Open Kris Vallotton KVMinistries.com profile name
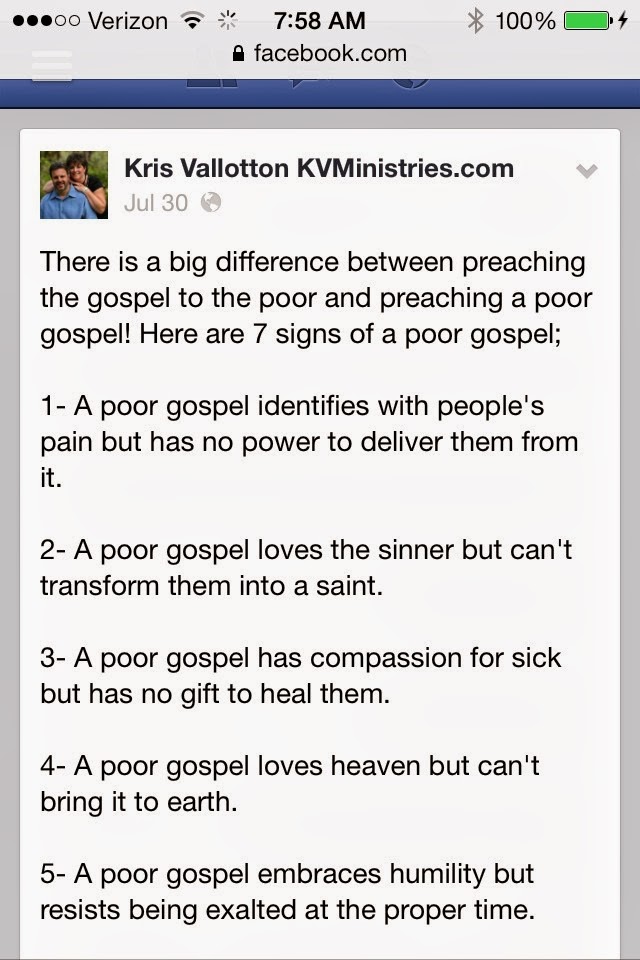Screen dimensions: 640x960 point(318,168)
